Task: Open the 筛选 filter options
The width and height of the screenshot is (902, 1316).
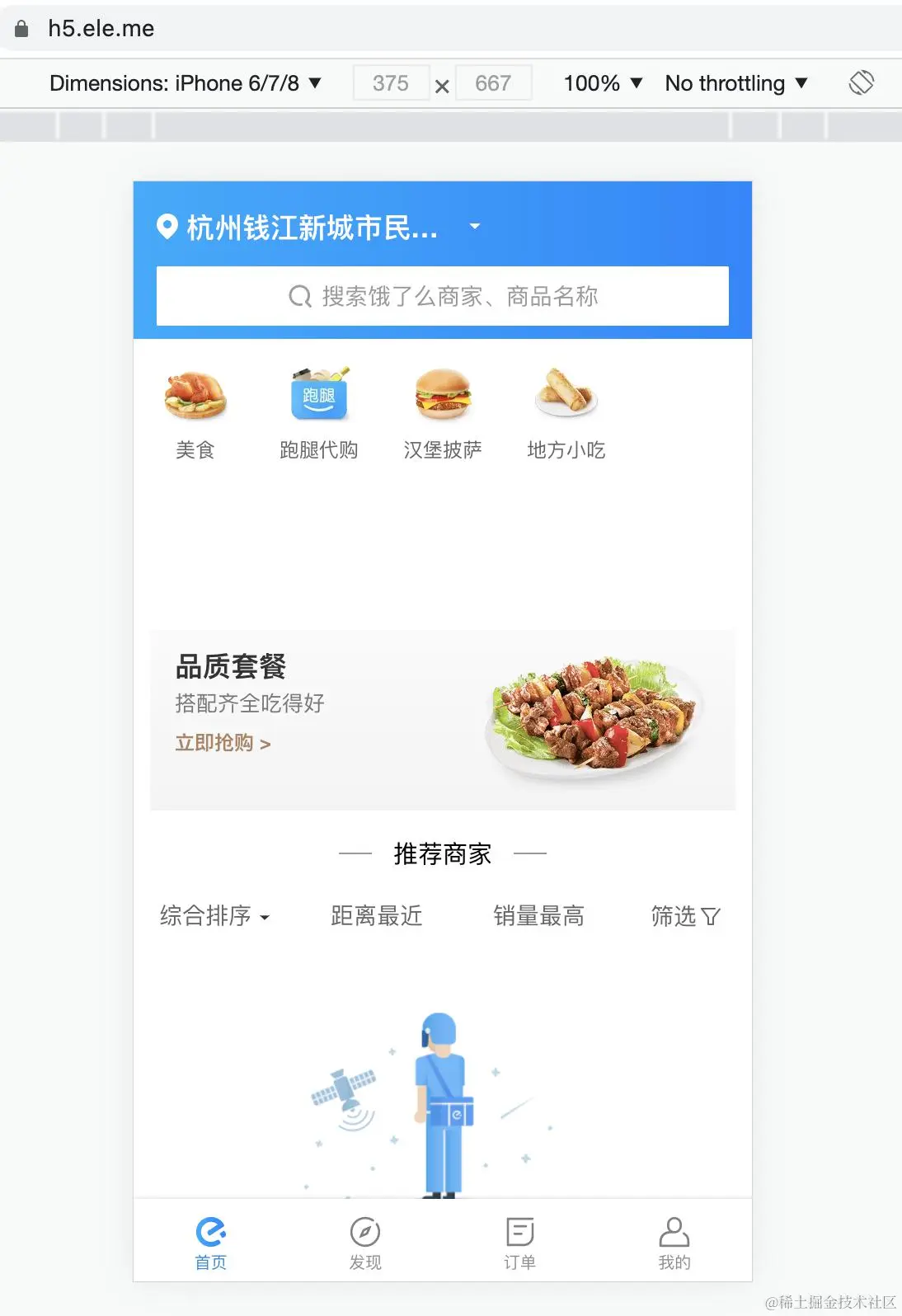Action: pyautogui.click(x=685, y=916)
